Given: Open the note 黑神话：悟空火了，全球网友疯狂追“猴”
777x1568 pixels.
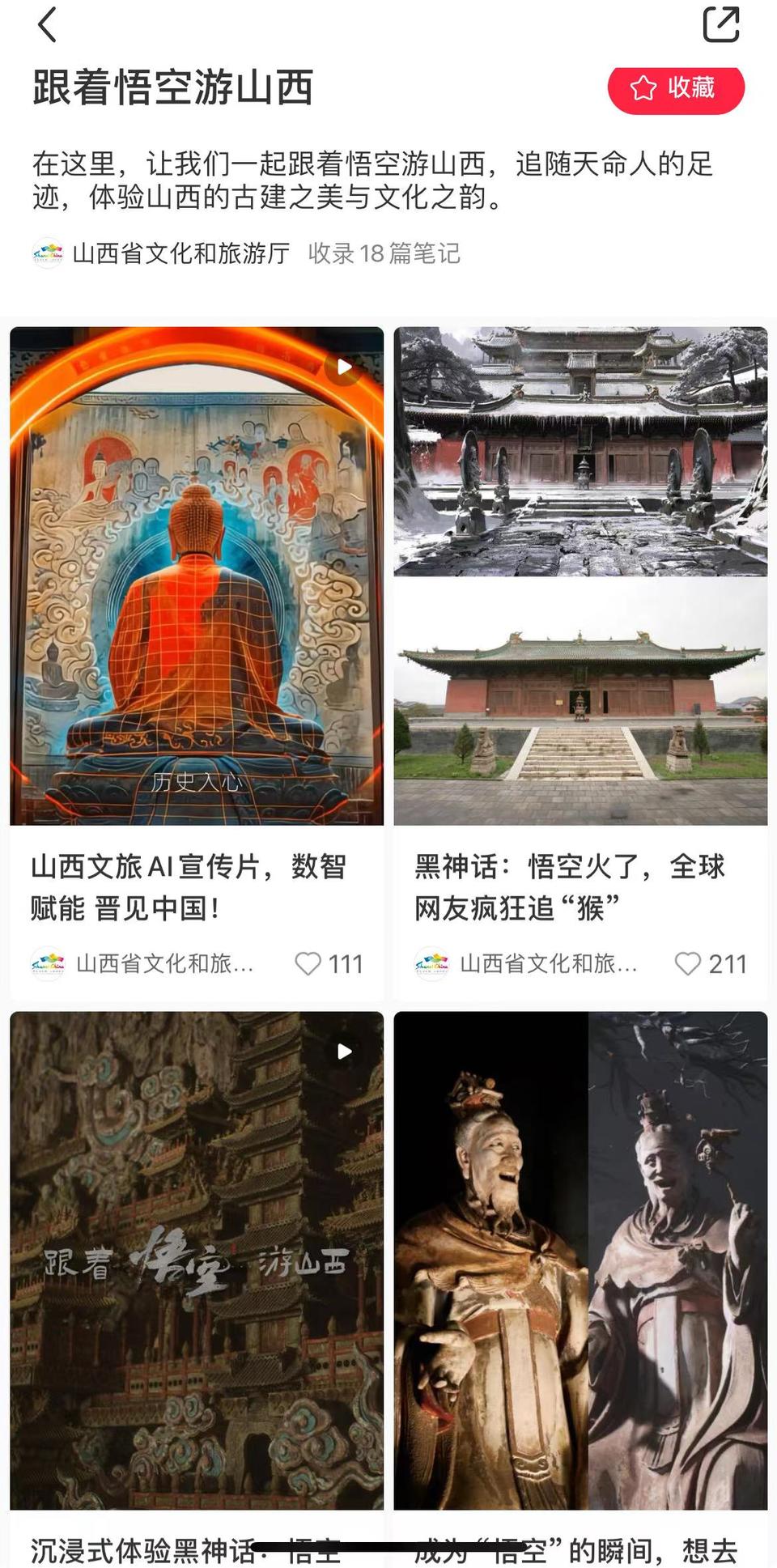Looking at the screenshot, I should pos(580,886).
